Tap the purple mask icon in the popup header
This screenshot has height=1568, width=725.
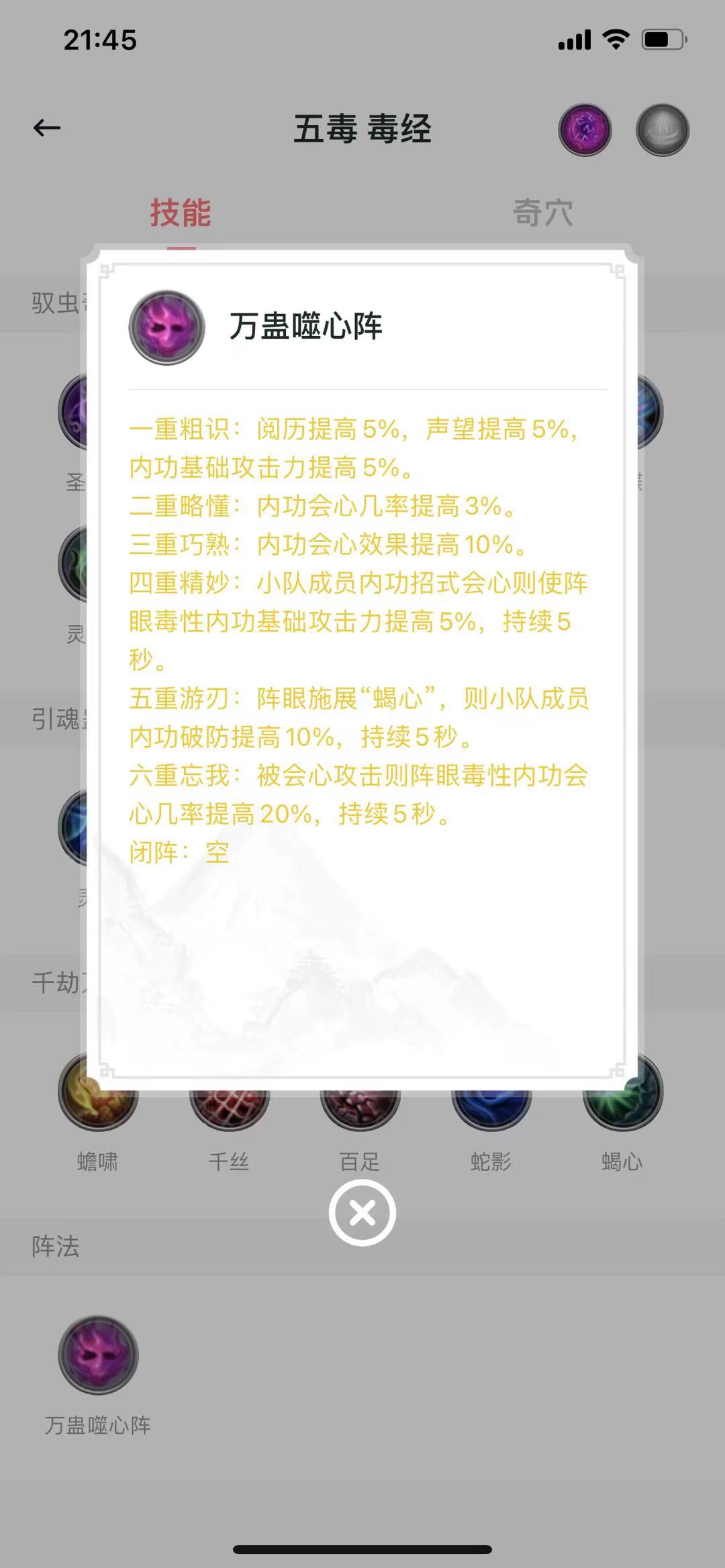[x=168, y=325]
